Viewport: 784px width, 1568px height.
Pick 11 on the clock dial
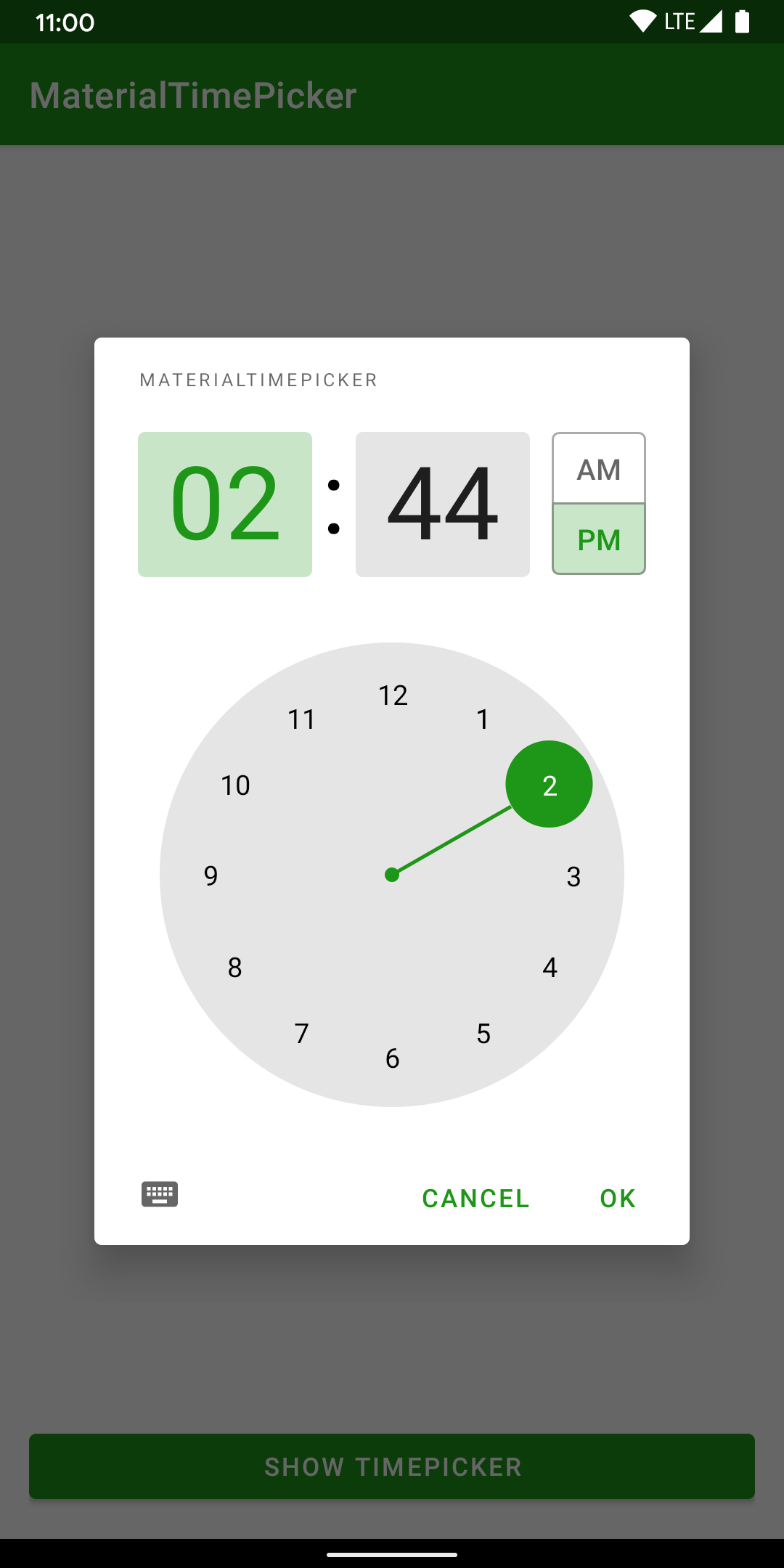(x=301, y=719)
